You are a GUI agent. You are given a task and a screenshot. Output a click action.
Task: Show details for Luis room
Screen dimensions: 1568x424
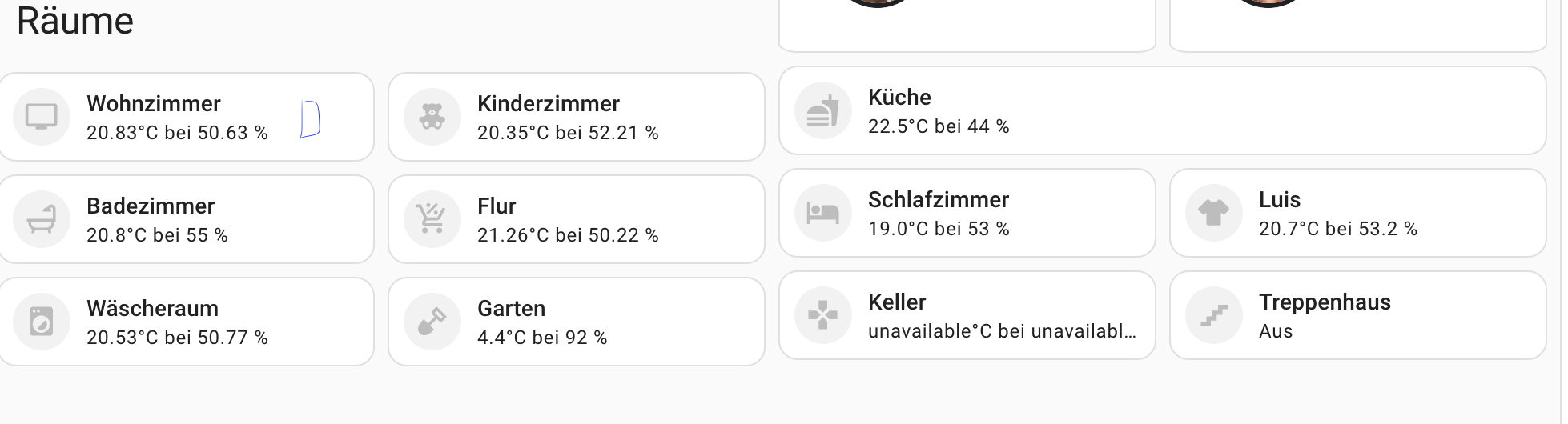point(1357,214)
